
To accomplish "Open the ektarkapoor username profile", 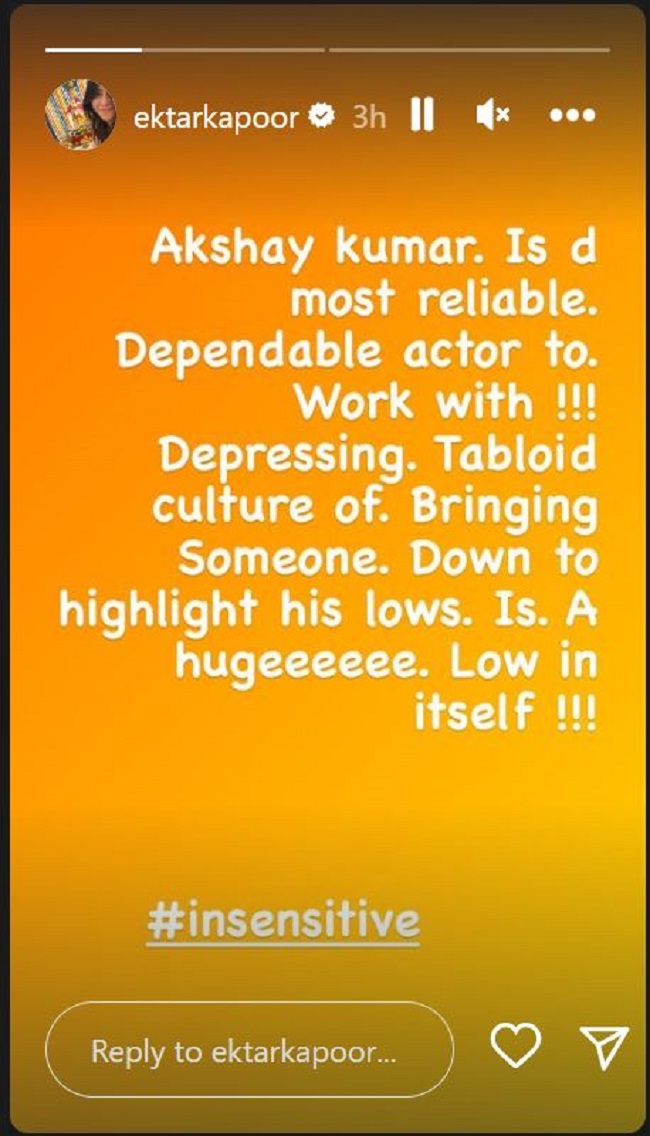I will click(x=216, y=116).
